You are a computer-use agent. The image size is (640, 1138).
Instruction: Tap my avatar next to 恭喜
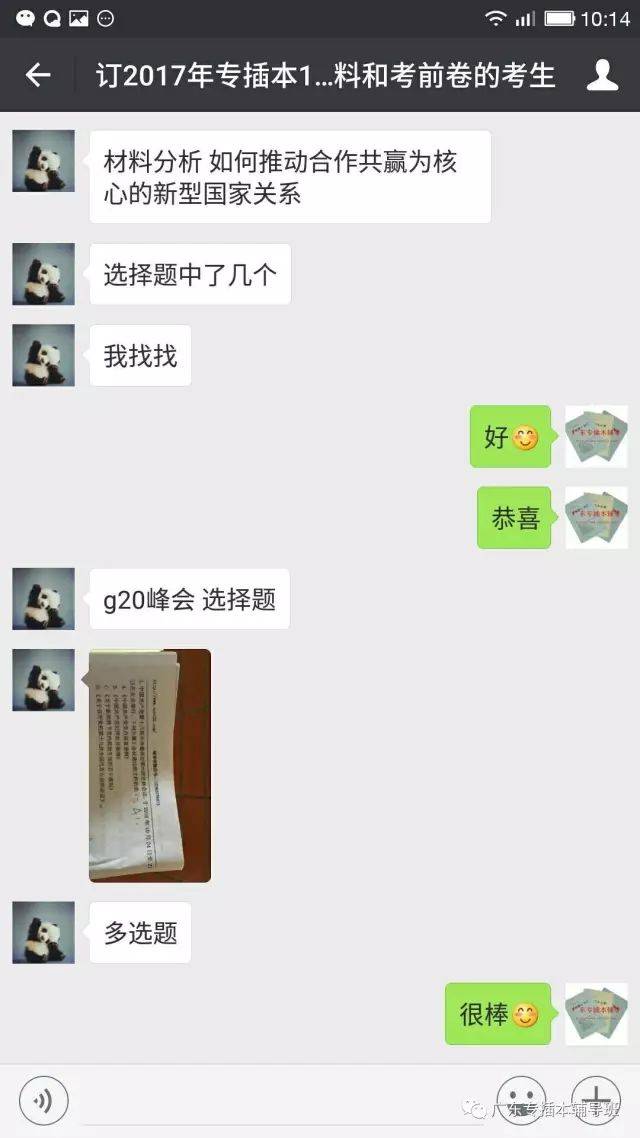[596, 517]
